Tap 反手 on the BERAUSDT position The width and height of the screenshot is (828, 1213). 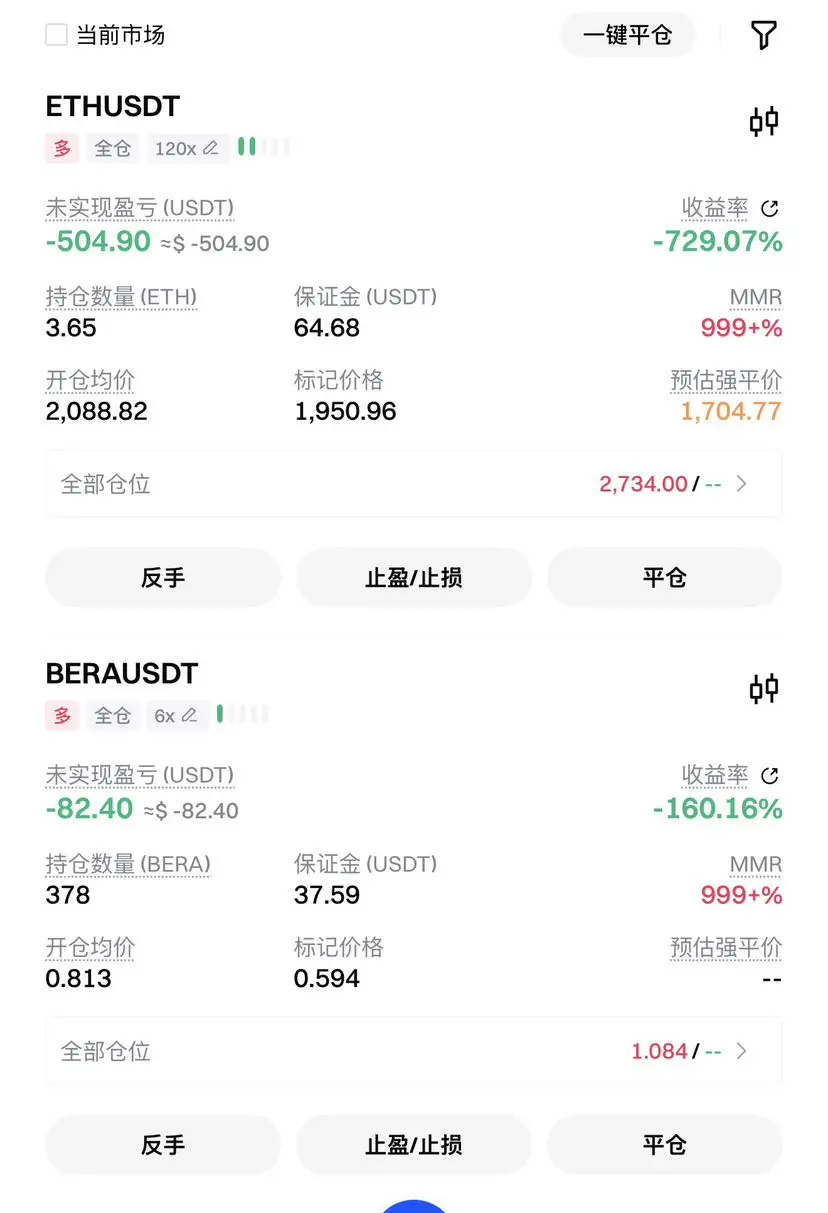coord(163,1145)
